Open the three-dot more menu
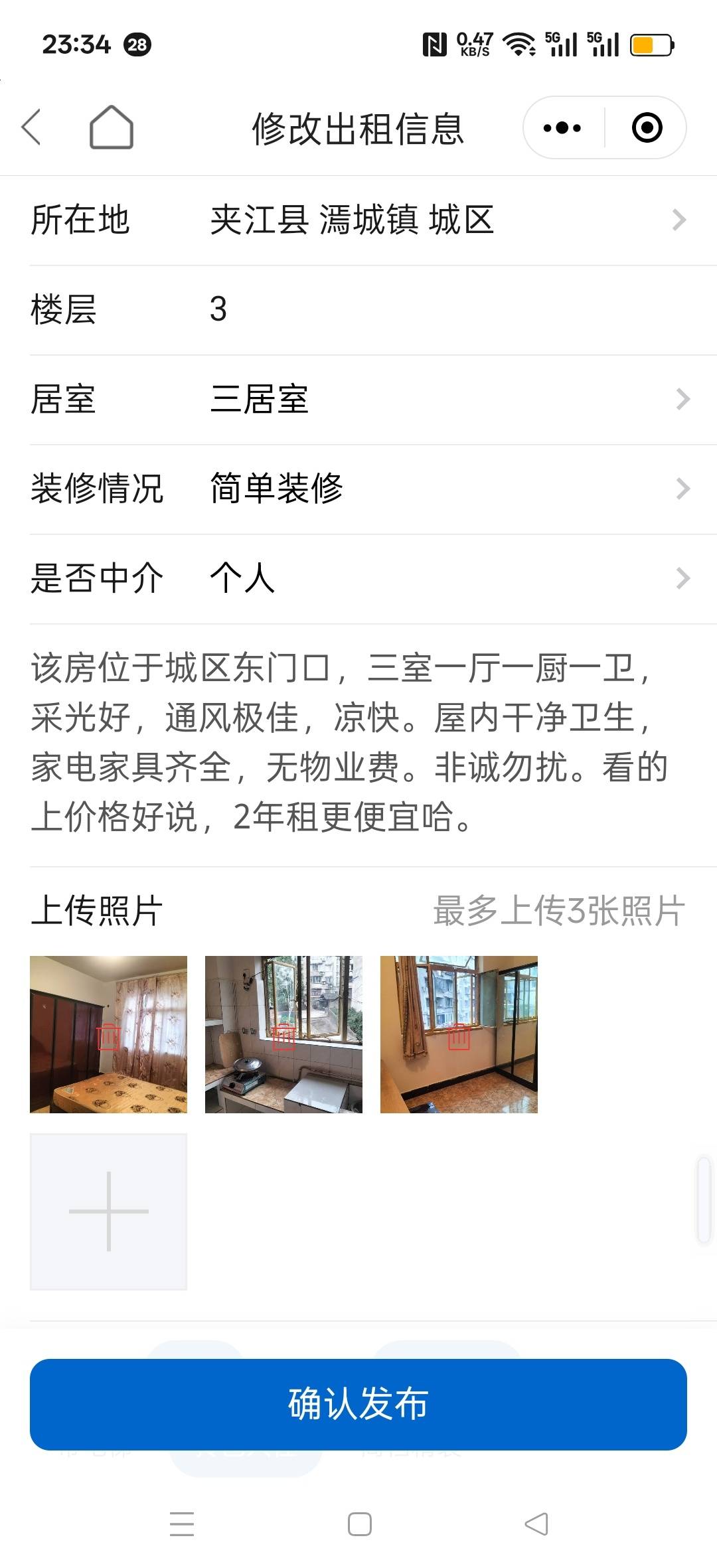The image size is (717, 1568). [x=562, y=127]
